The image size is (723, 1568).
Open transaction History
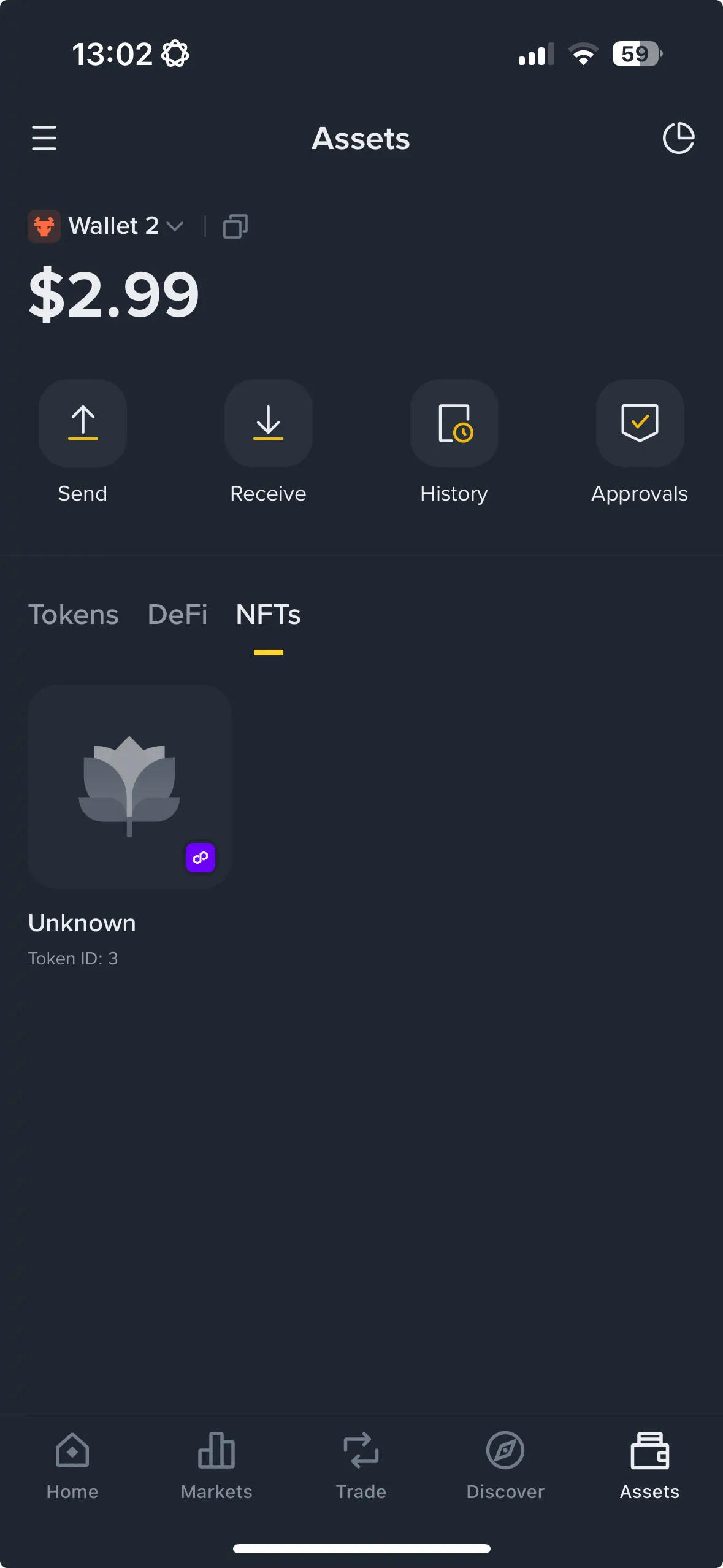(x=454, y=423)
